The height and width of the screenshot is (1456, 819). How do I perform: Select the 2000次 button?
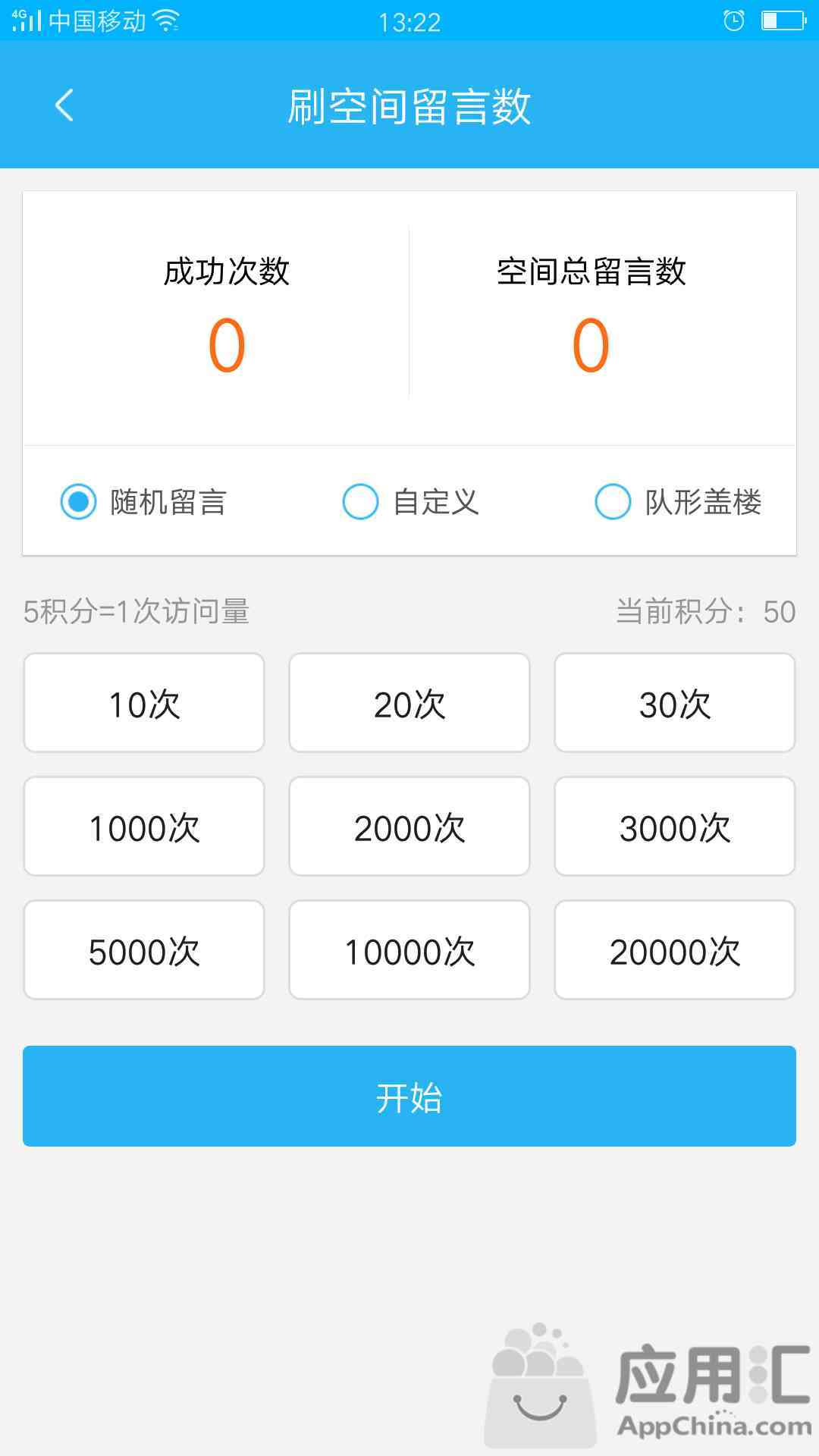pos(409,827)
